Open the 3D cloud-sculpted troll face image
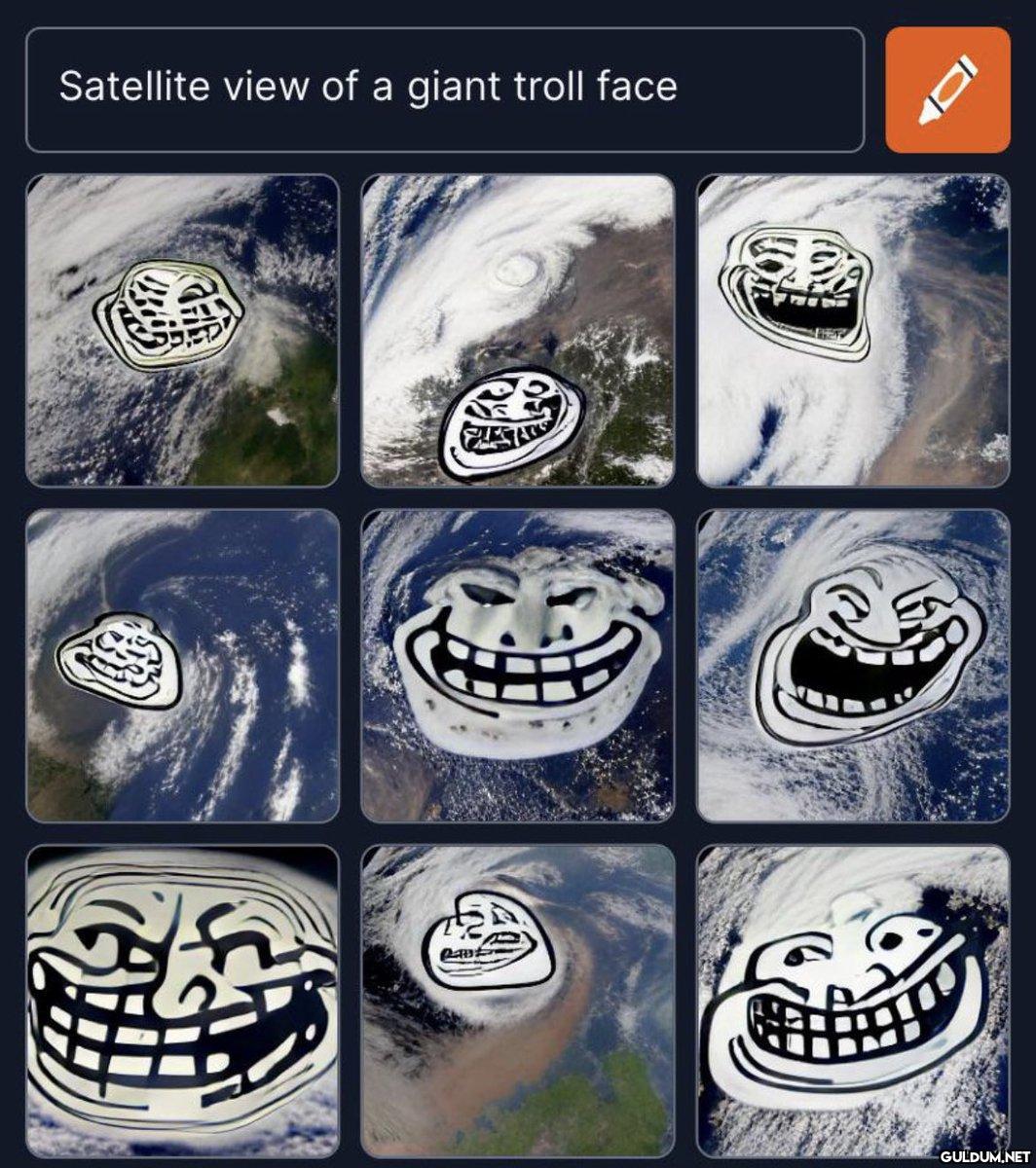Screen dimensions: 1036x1168 coord(517,666)
